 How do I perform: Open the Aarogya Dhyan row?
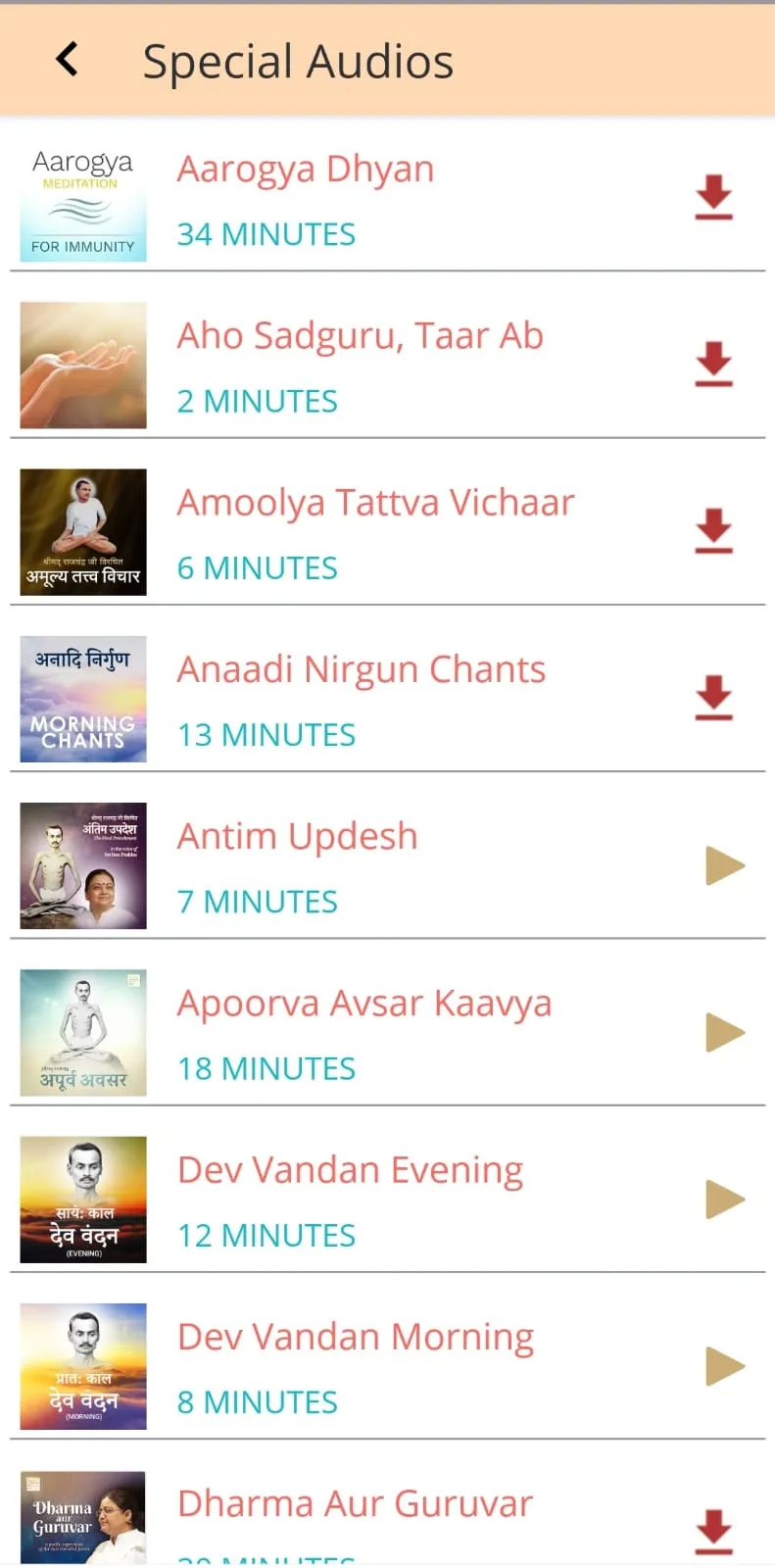pyautogui.click(x=387, y=199)
